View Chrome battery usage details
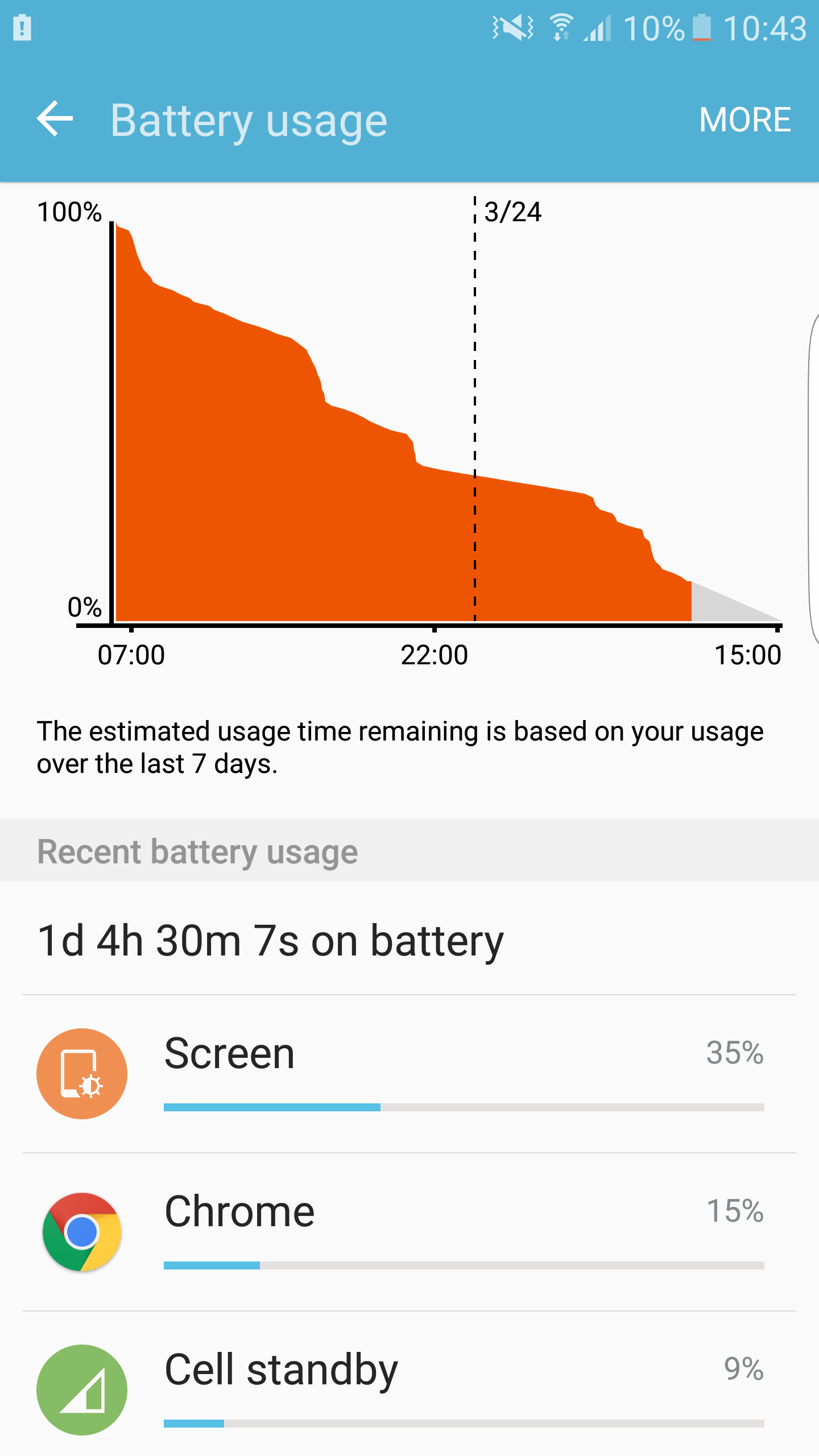Viewport: 819px width, 1456px height. click(409, 1232)
